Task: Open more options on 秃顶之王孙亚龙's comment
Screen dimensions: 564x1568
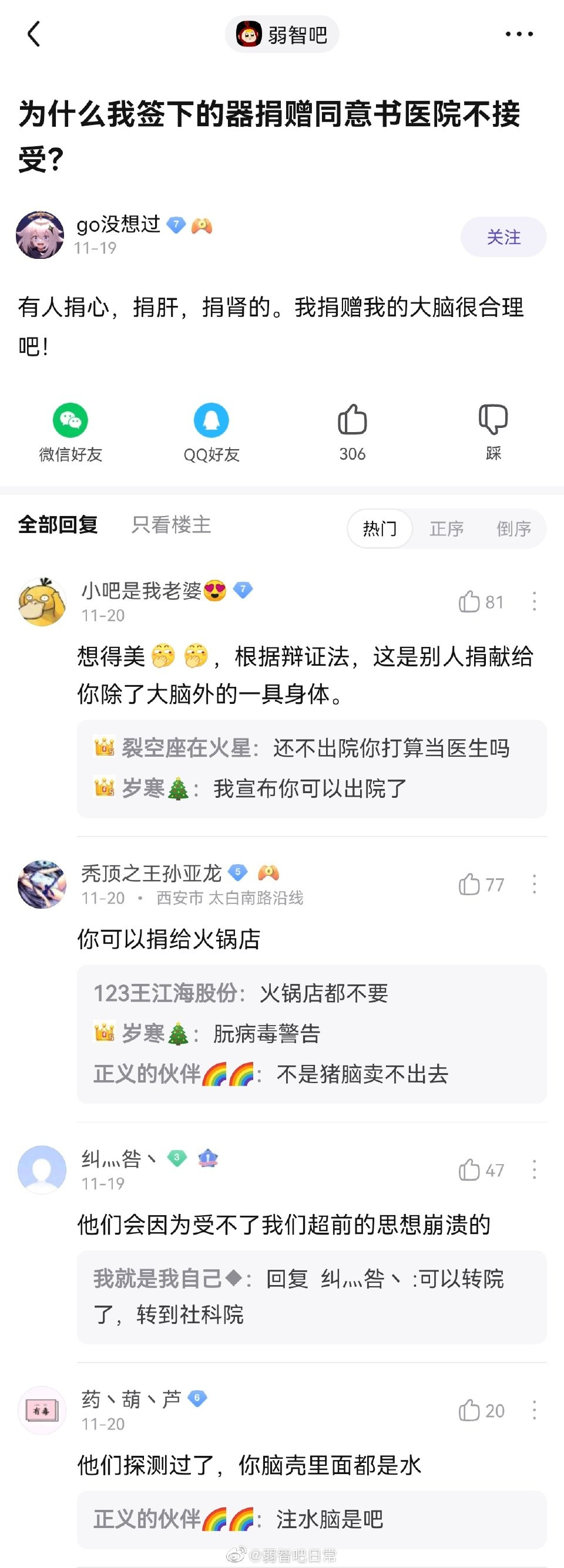Action: (x=534, y=885)
